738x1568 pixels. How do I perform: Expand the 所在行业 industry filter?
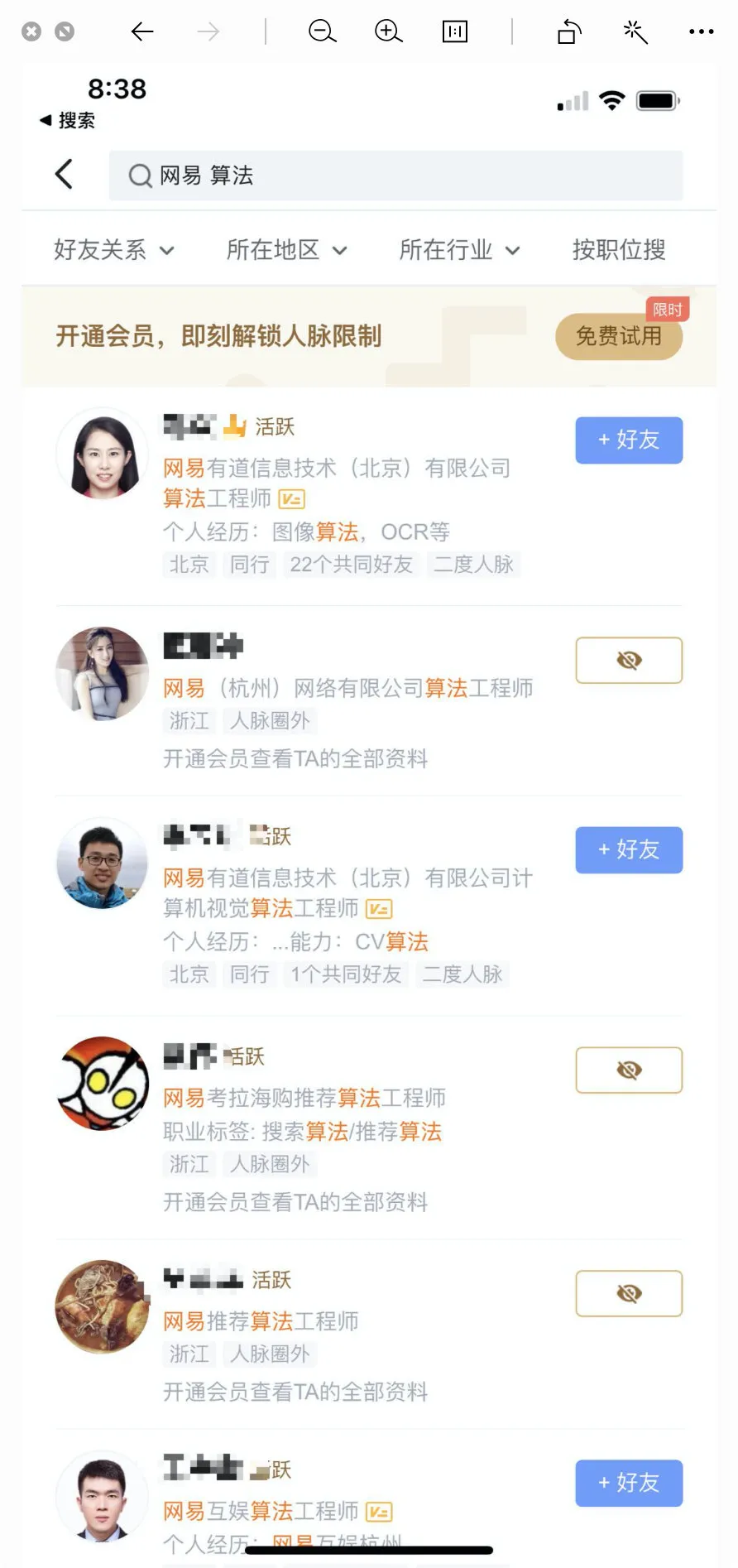tap(459, 250)
